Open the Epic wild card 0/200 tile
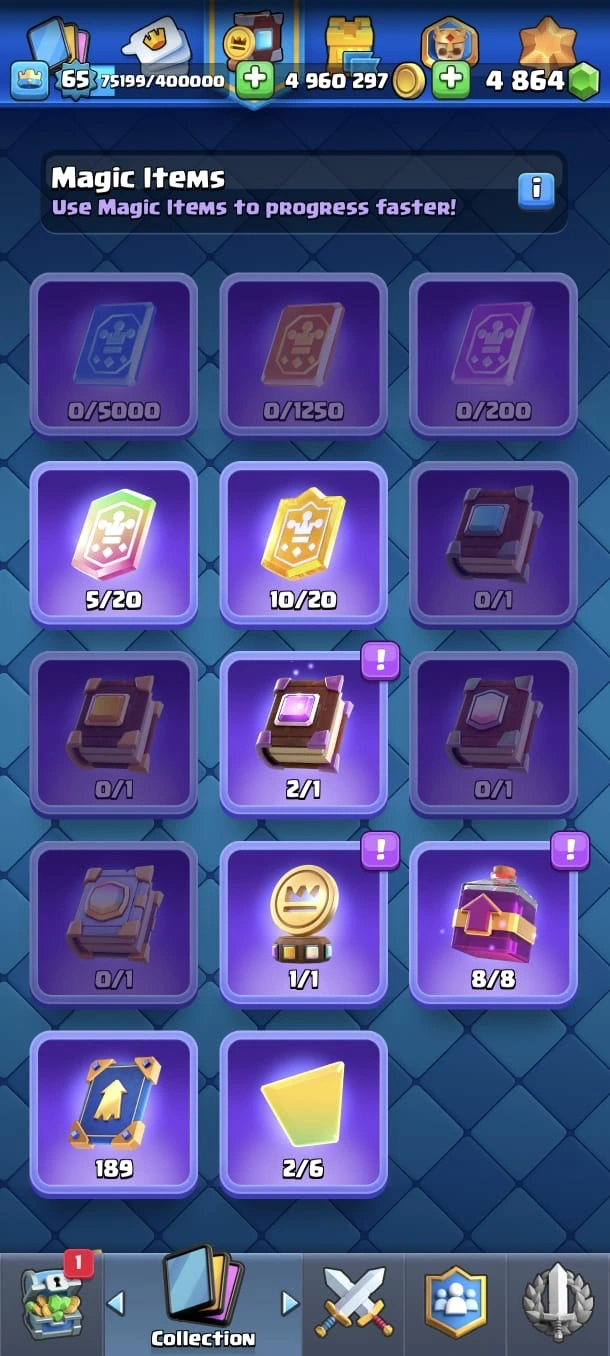Viewport: 610px width, 1356px height. pyautogui.click(x=493, y=355)
